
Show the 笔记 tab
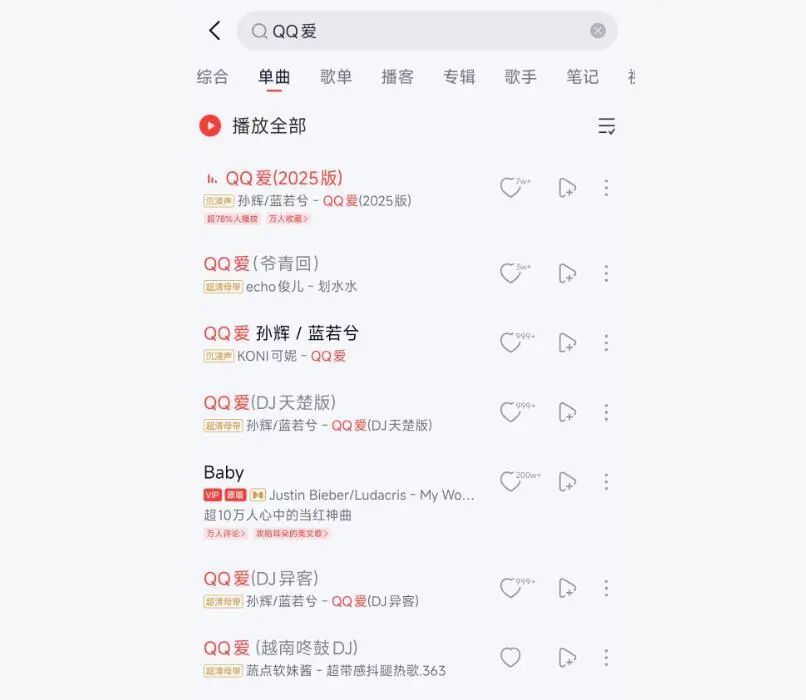pyautogui.click(x=582, y=77)
